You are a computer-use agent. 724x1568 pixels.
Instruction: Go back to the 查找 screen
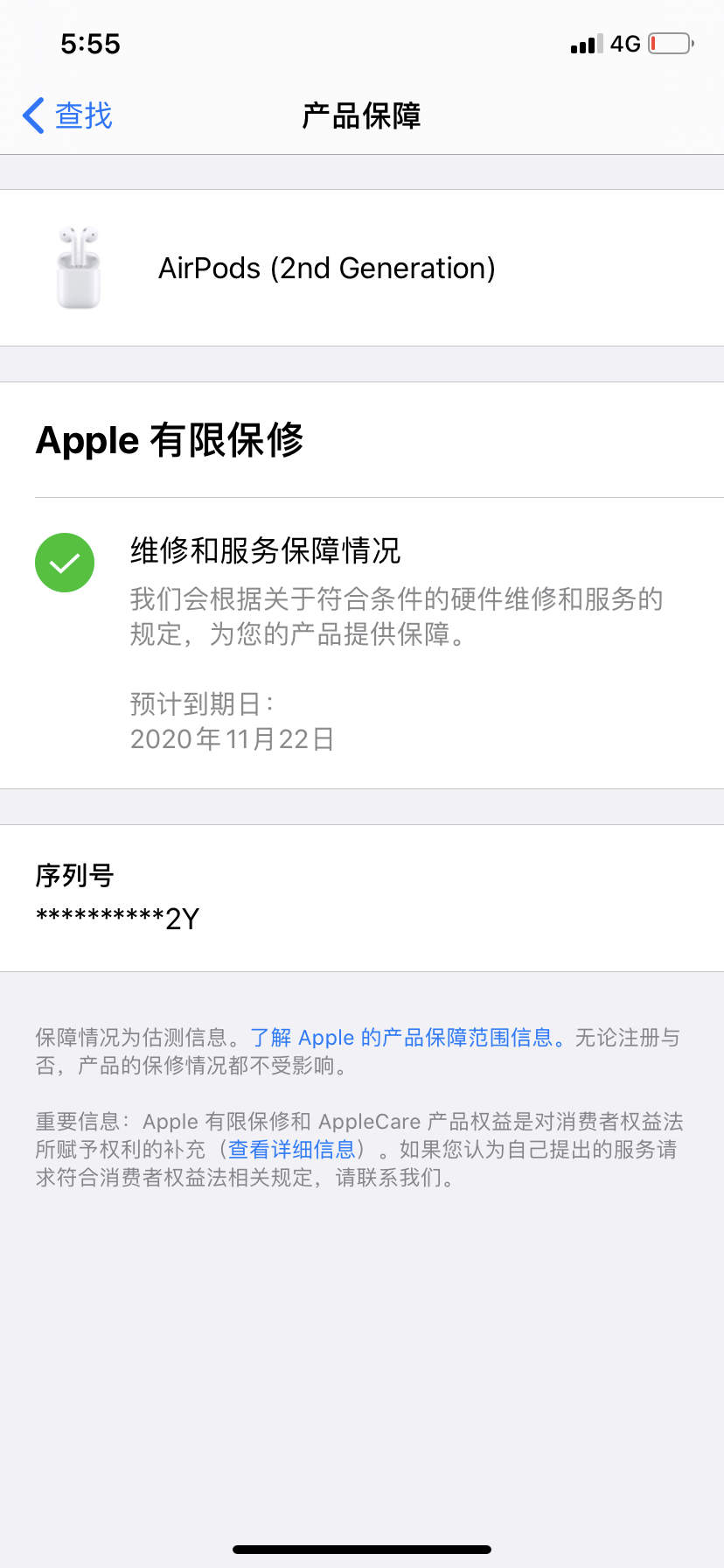[x=68, y=115]
